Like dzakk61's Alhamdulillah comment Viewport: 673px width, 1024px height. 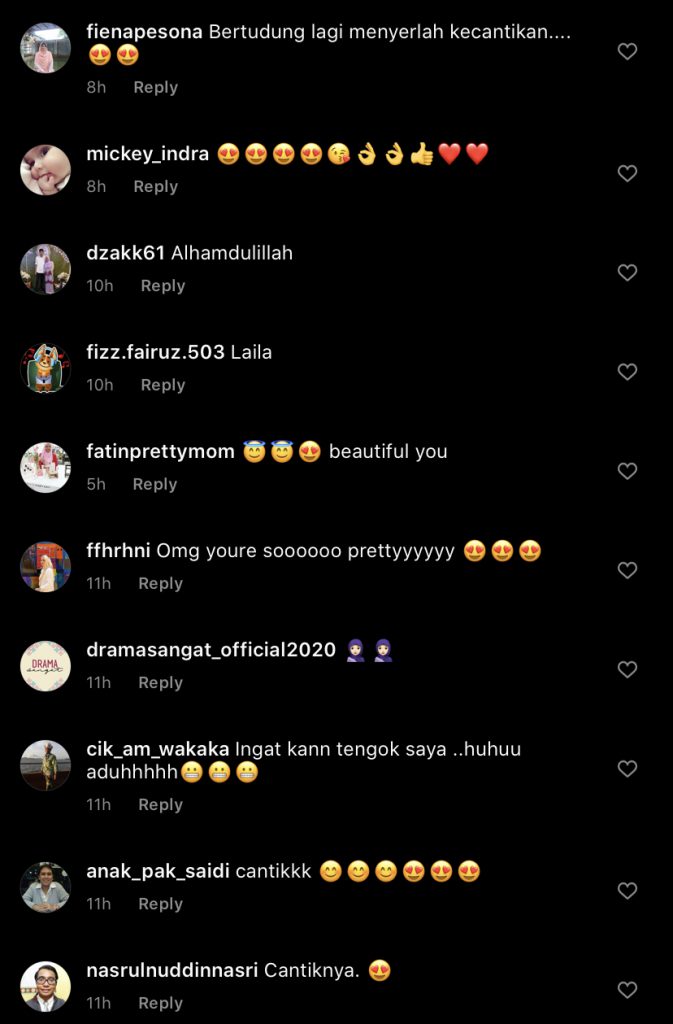627,272
